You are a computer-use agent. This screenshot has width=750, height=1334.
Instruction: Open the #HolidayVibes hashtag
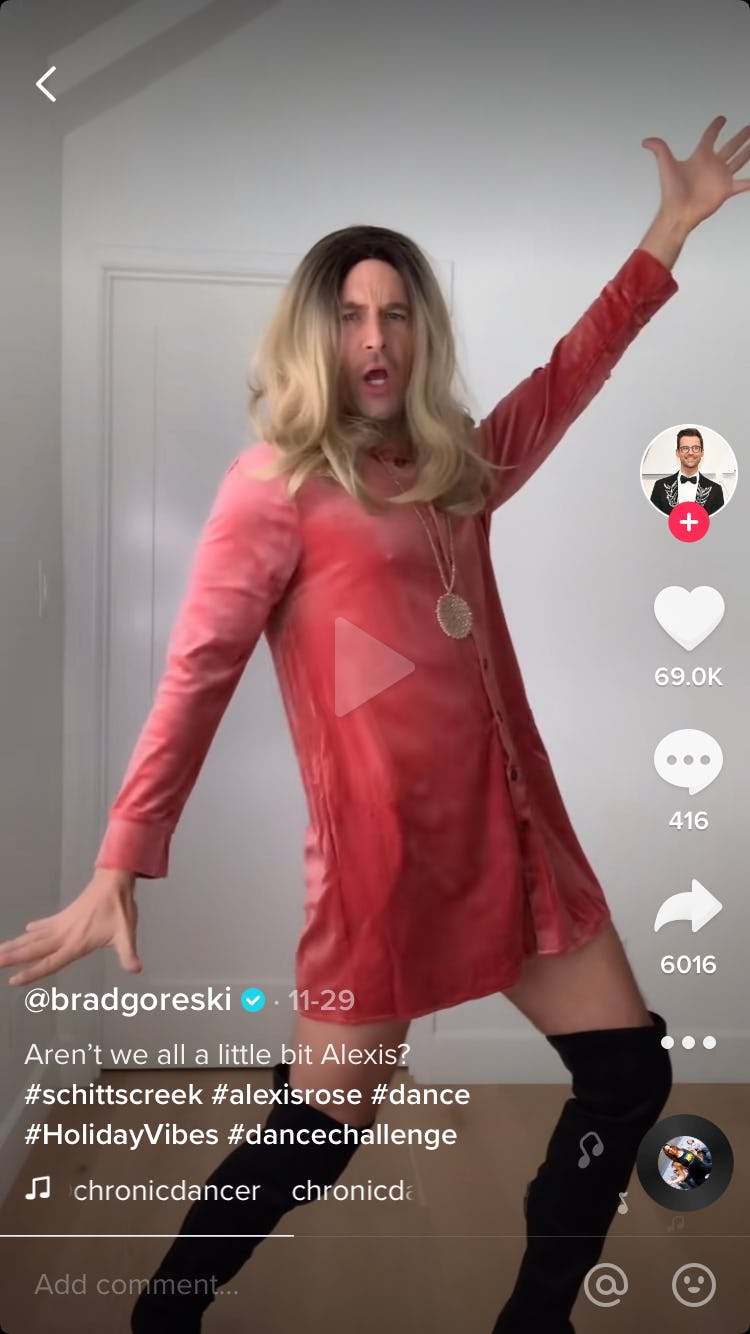pyautogui.click(x=121, y=1135)
